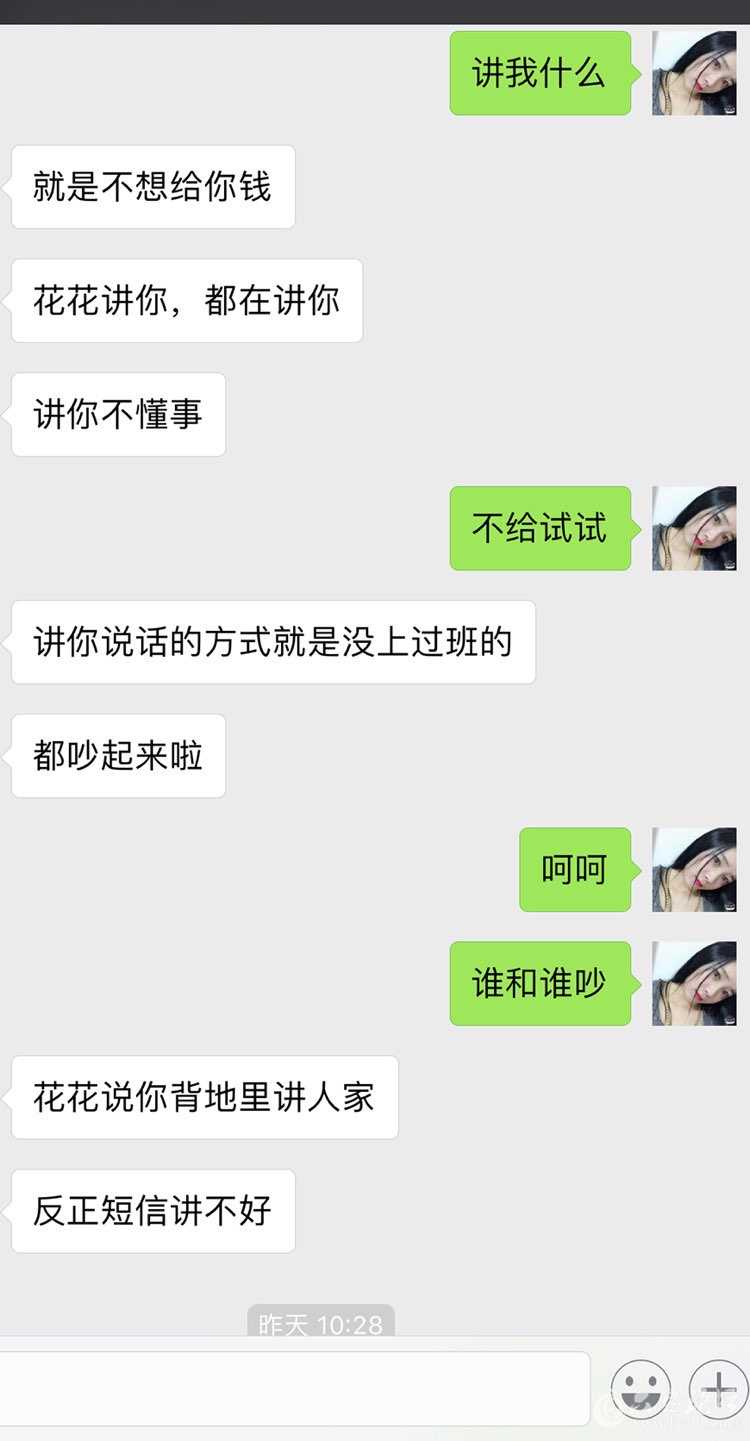Open the emoji sticker panel
Screen dimensions: 750x1441
click(x=641, y=1389)
